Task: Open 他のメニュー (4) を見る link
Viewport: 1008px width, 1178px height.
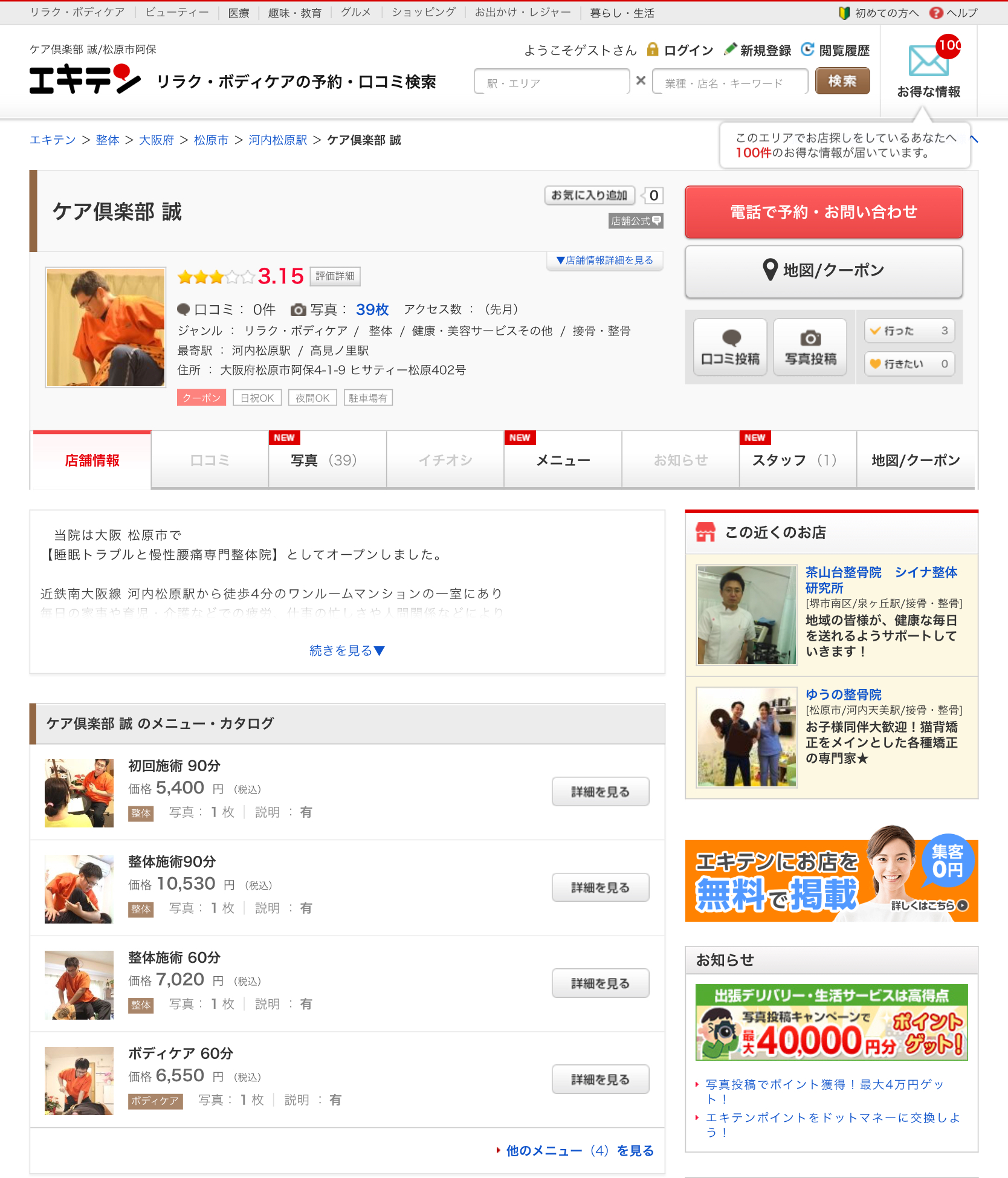Action: click(x=580, y=1151)
